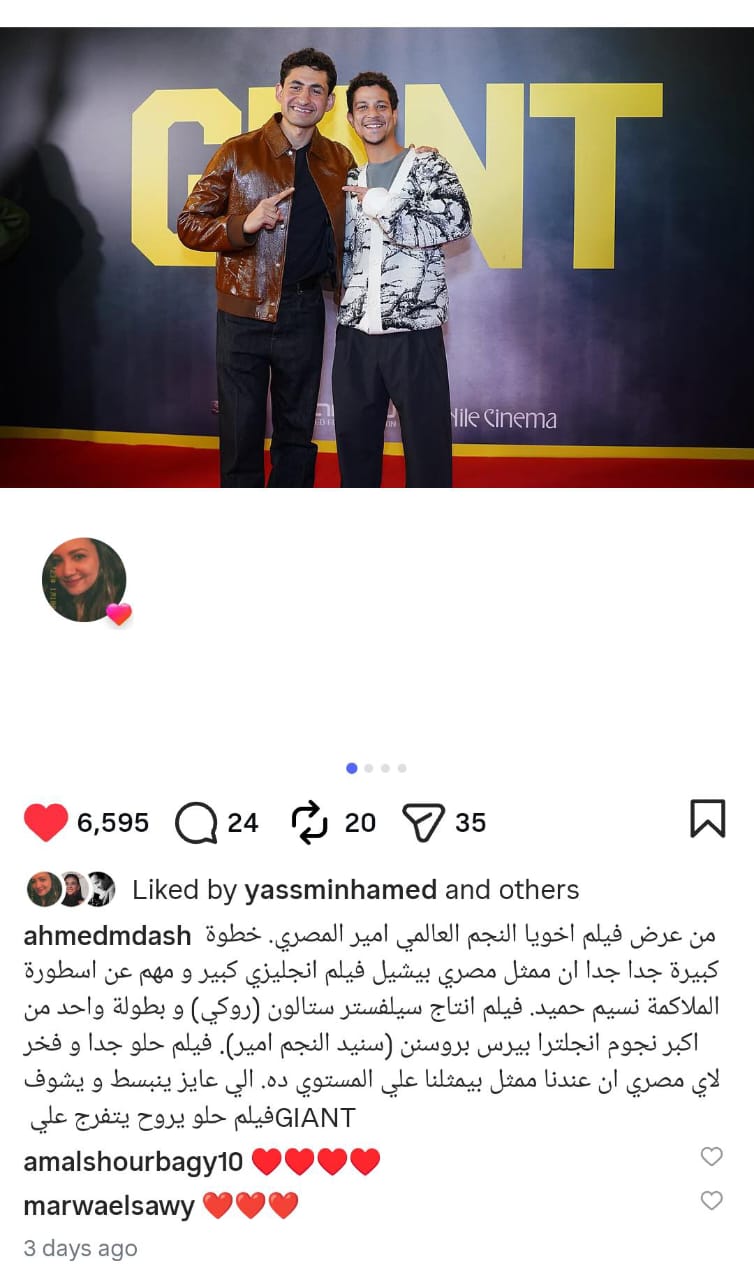The width and height of the screenshot is (754, 1280).
Task: Open the friend's avatar with heart reaction
Action: coord(84,580)
